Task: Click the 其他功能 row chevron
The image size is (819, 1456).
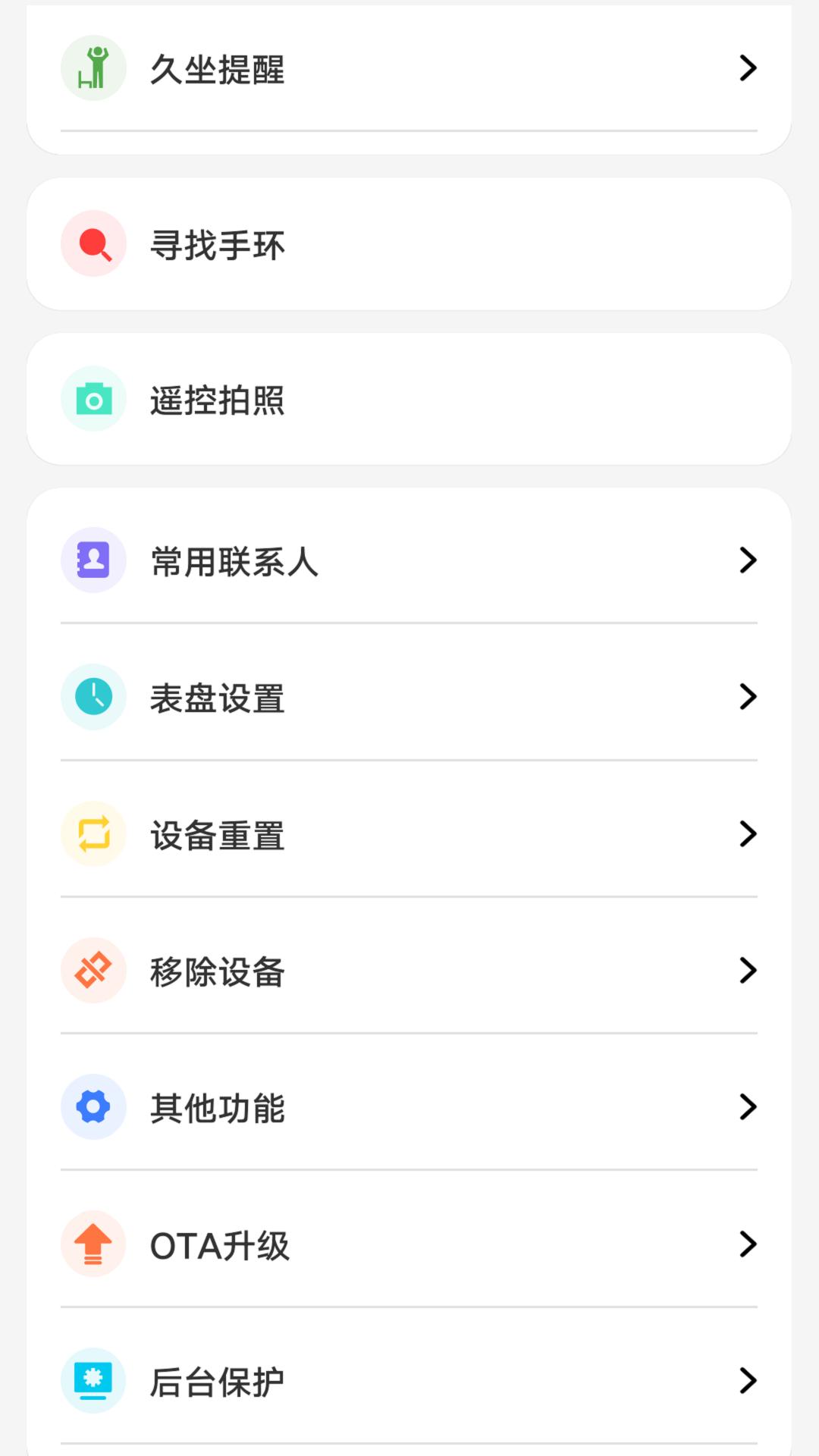Action: tap(748, 1107)
